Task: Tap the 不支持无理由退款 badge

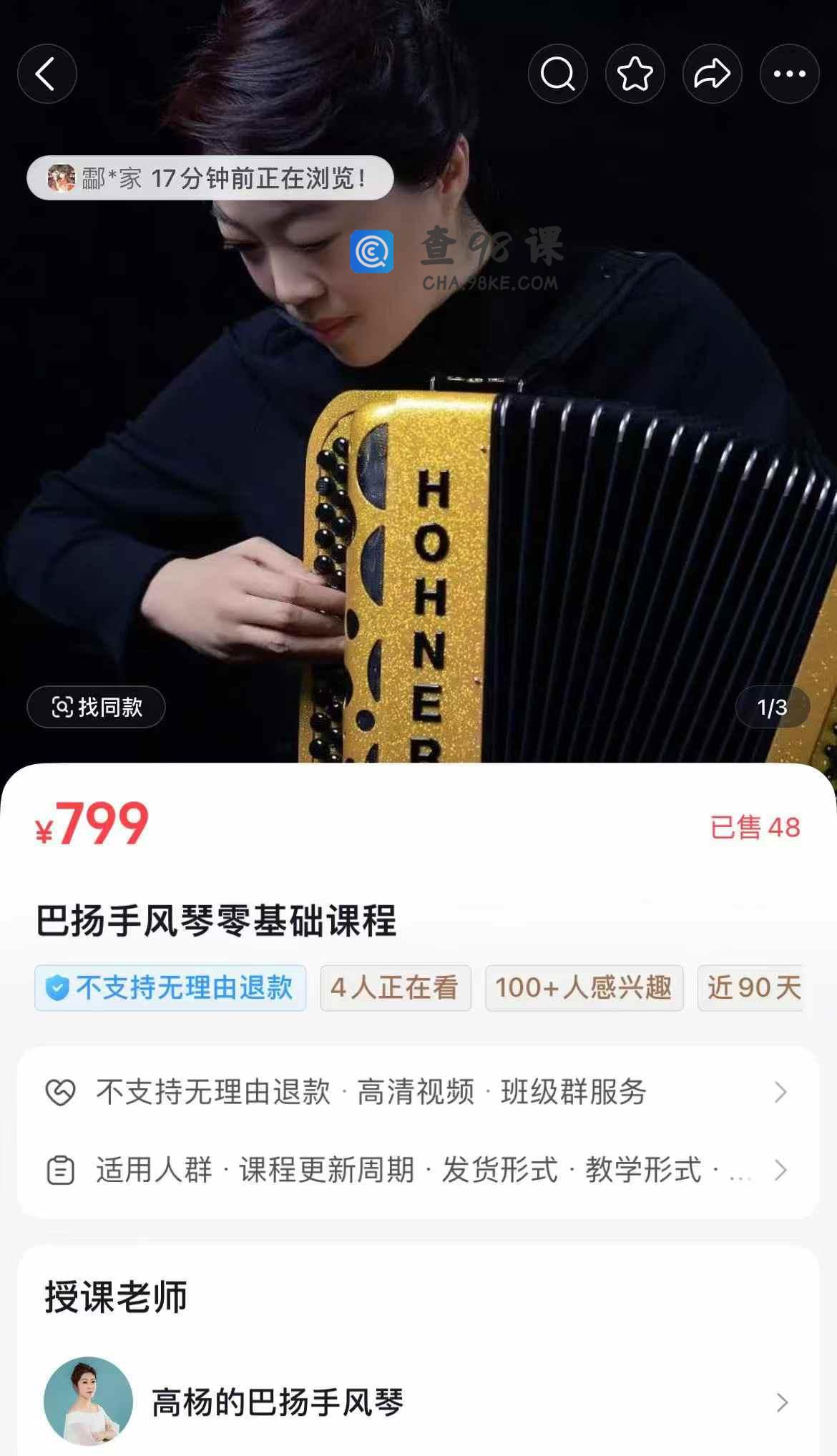Action: tap(170, 988)
